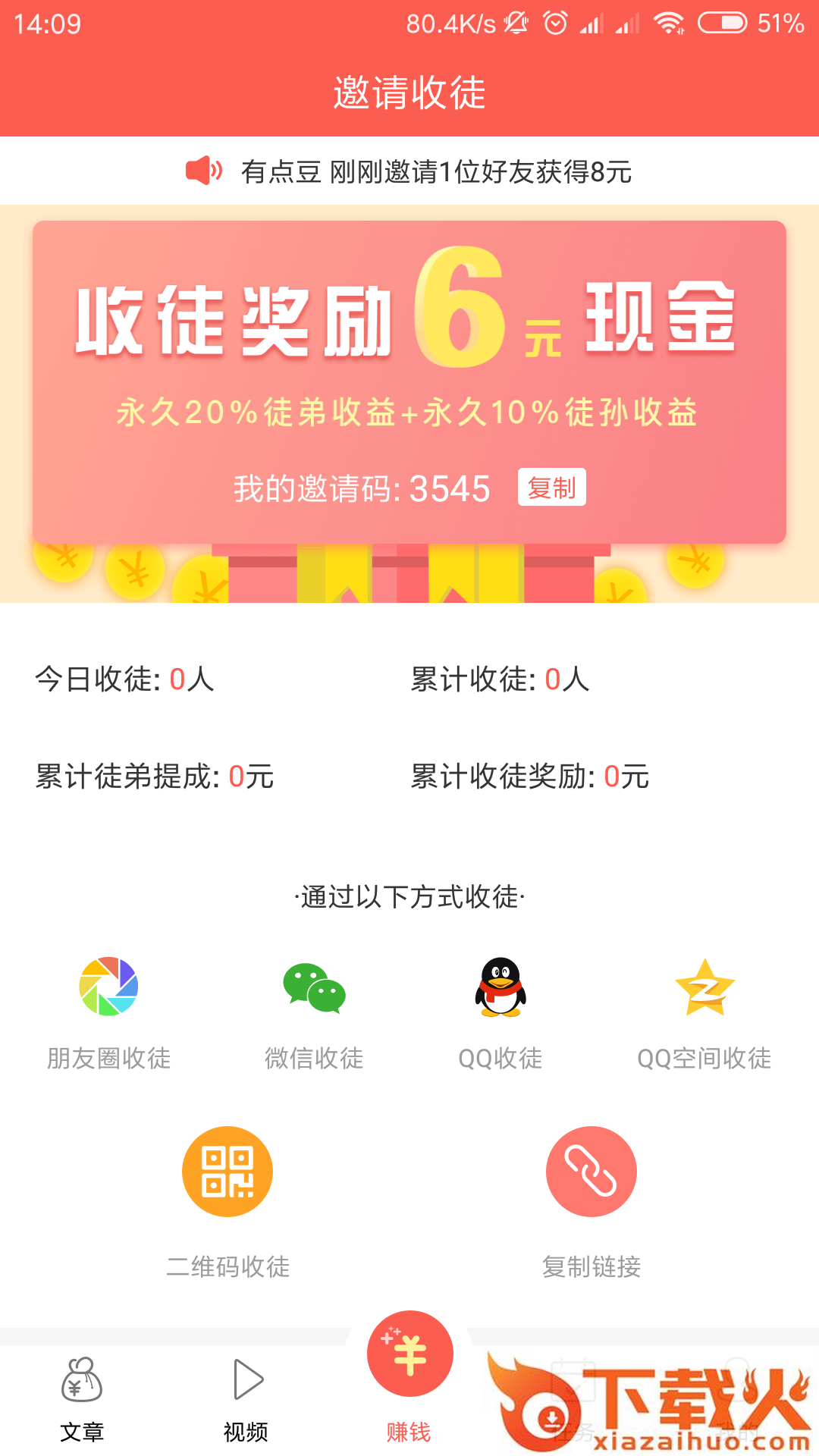This screenshot has height=1456, width=819.
Task: Switch to the 文章 tab
Action: [82, 1399]
